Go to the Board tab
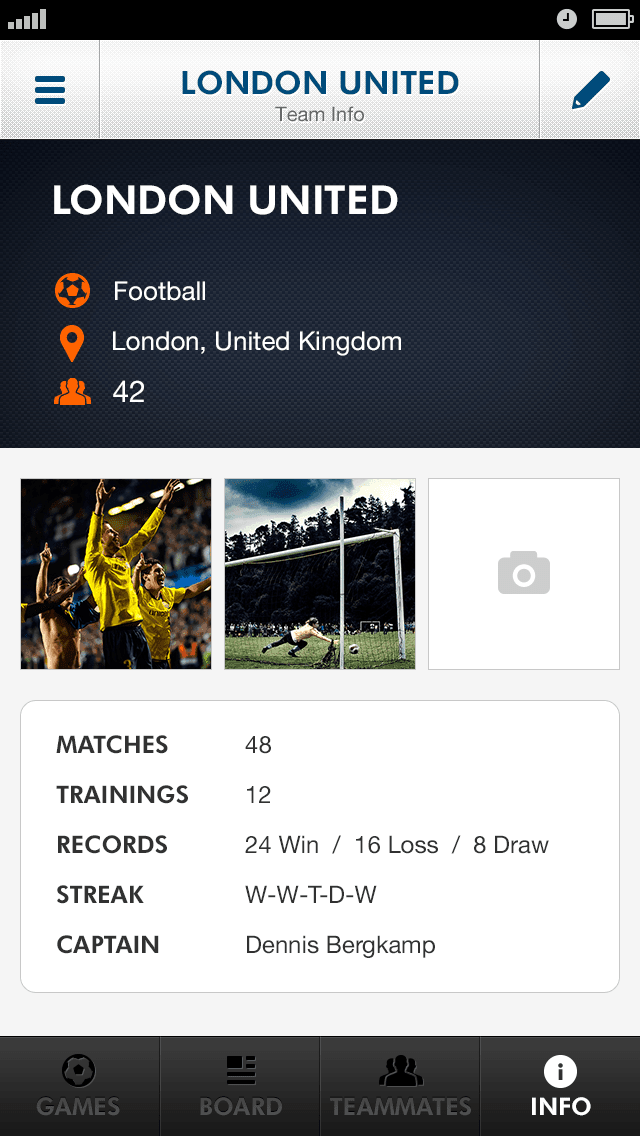The width and height of the screenshot is (640, 1136). click(x=240, y=1086)
